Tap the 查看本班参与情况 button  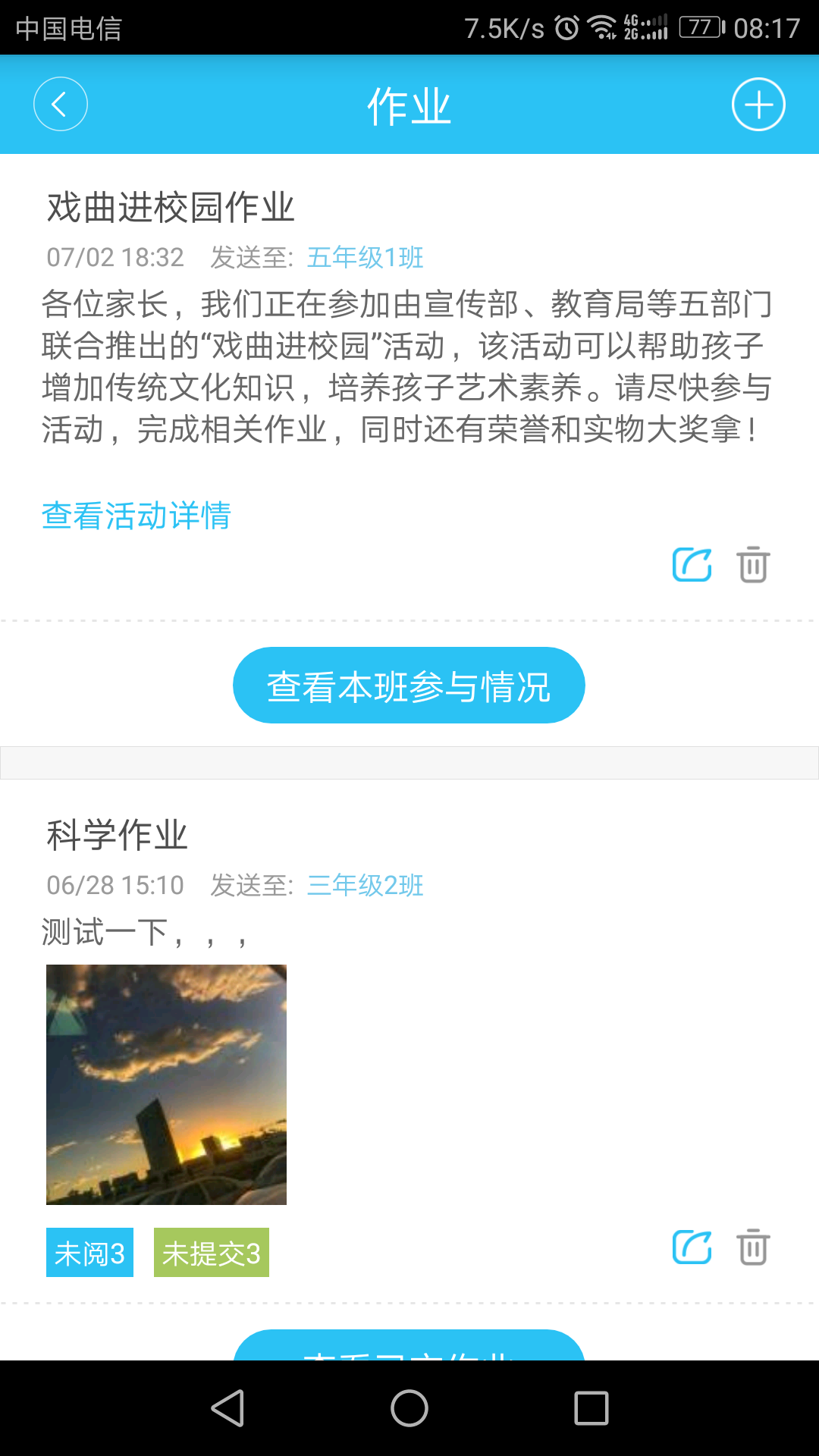409,685
